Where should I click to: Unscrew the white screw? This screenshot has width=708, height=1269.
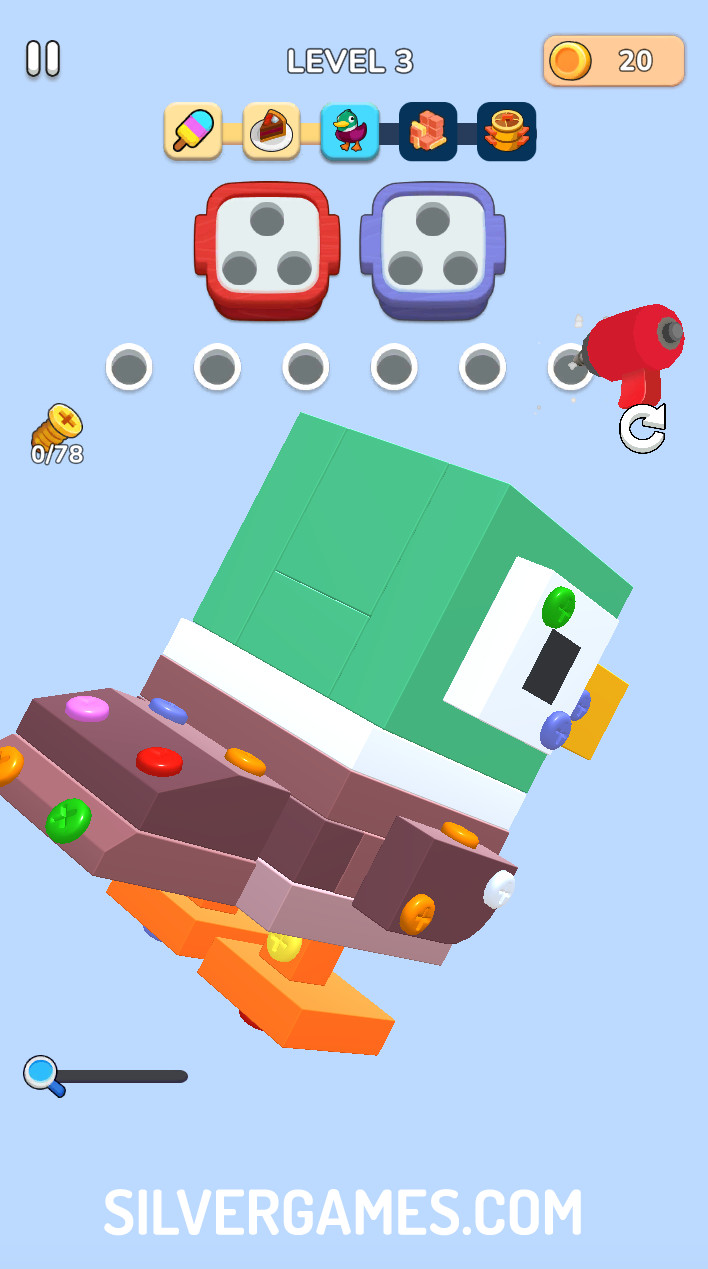pyautogui.click(x=499, y=889)
